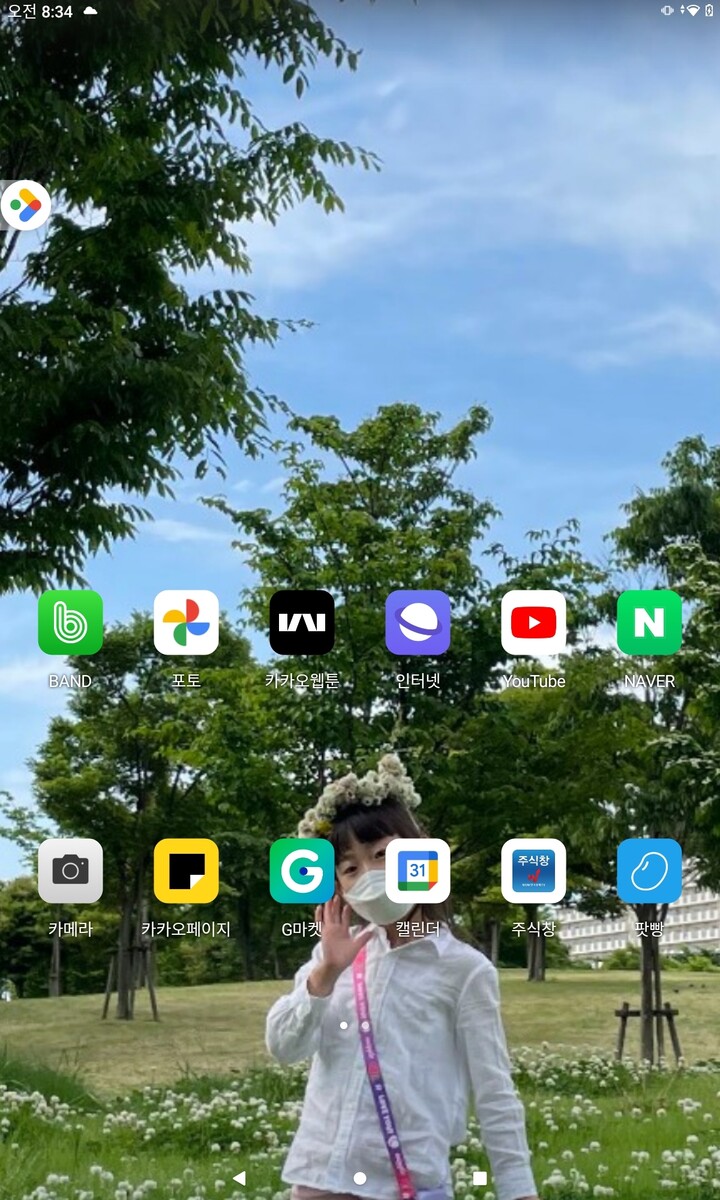The width and height of the screenshot is (720, 1200).
Task: Open the 팟빵 podcast app
Action: click(x=649, y=871)
